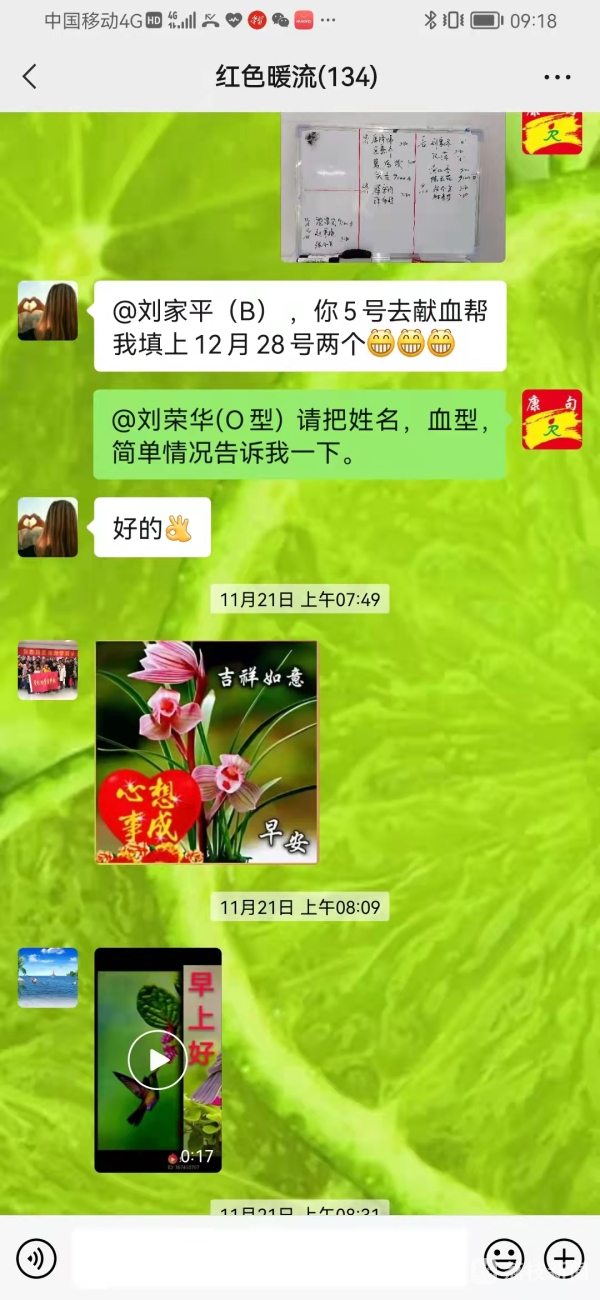Screen dimensions: 600x1300
Task: Open the 吉祥如意 flower greeting image
Action: (206, 752)
